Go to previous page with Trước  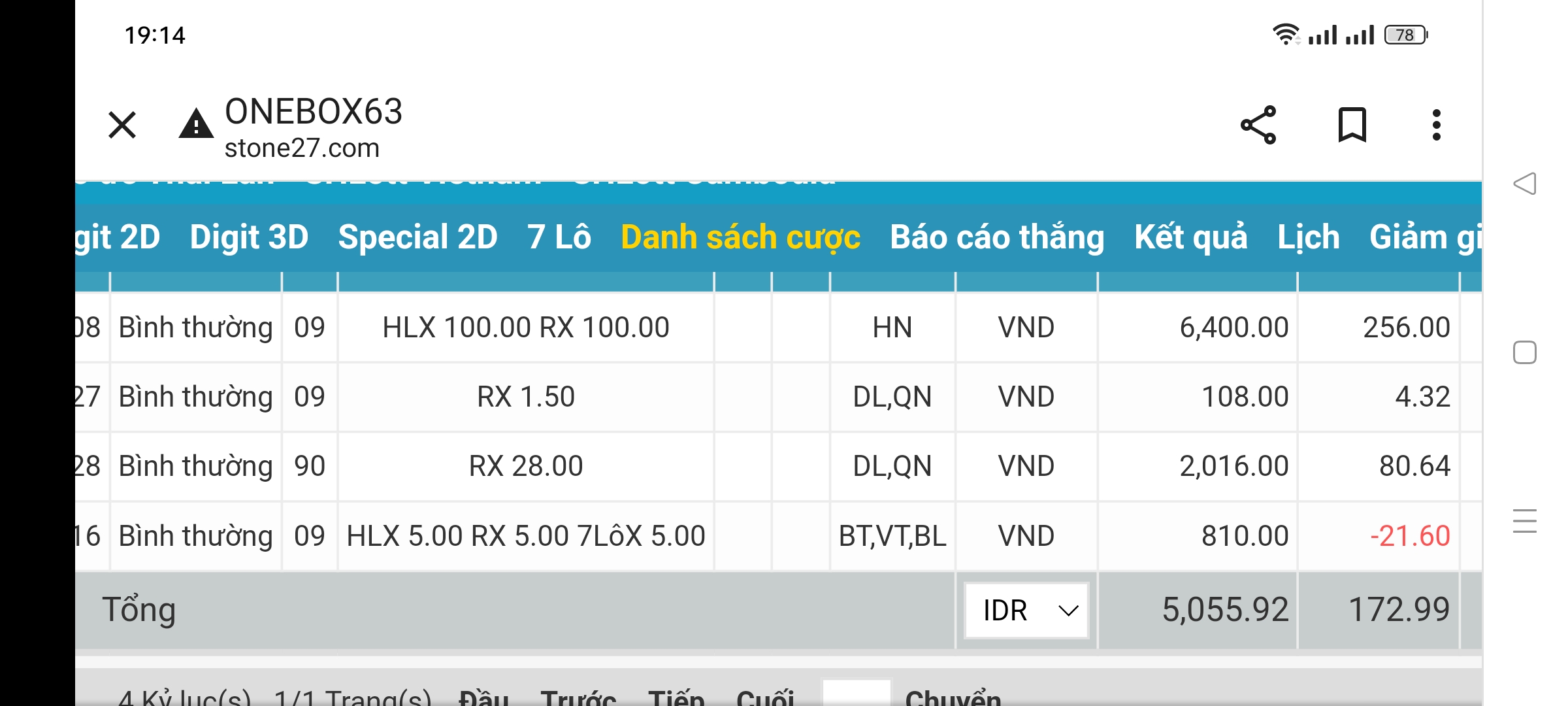pos(578,697)
